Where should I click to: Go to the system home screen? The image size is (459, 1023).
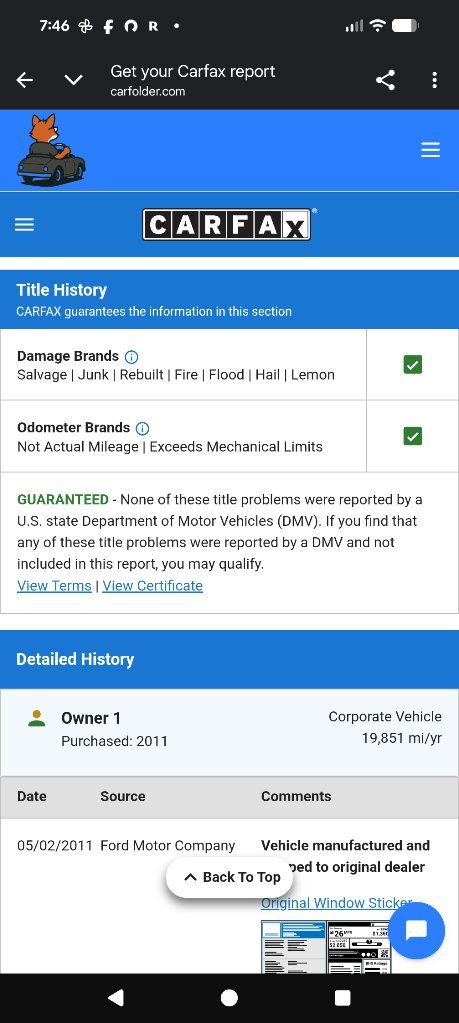click(230, 998)
